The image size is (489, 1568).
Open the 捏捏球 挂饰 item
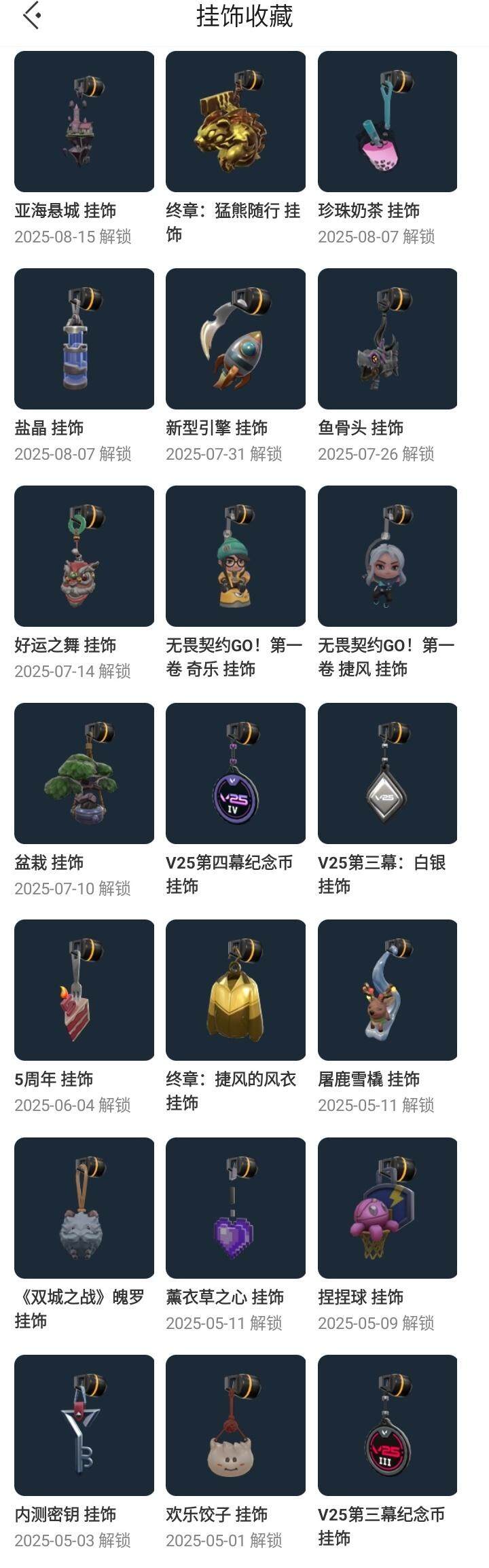(x=387, y=1208)
